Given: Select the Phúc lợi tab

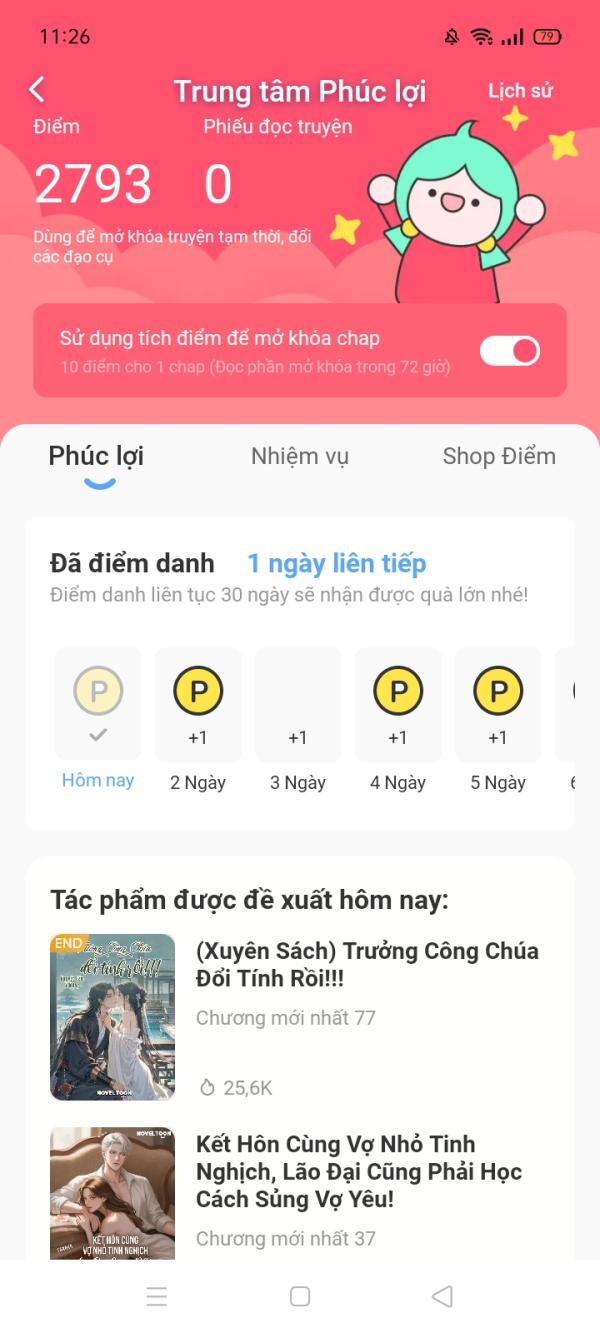Looking at the screenshot, I should coord(96,457).
